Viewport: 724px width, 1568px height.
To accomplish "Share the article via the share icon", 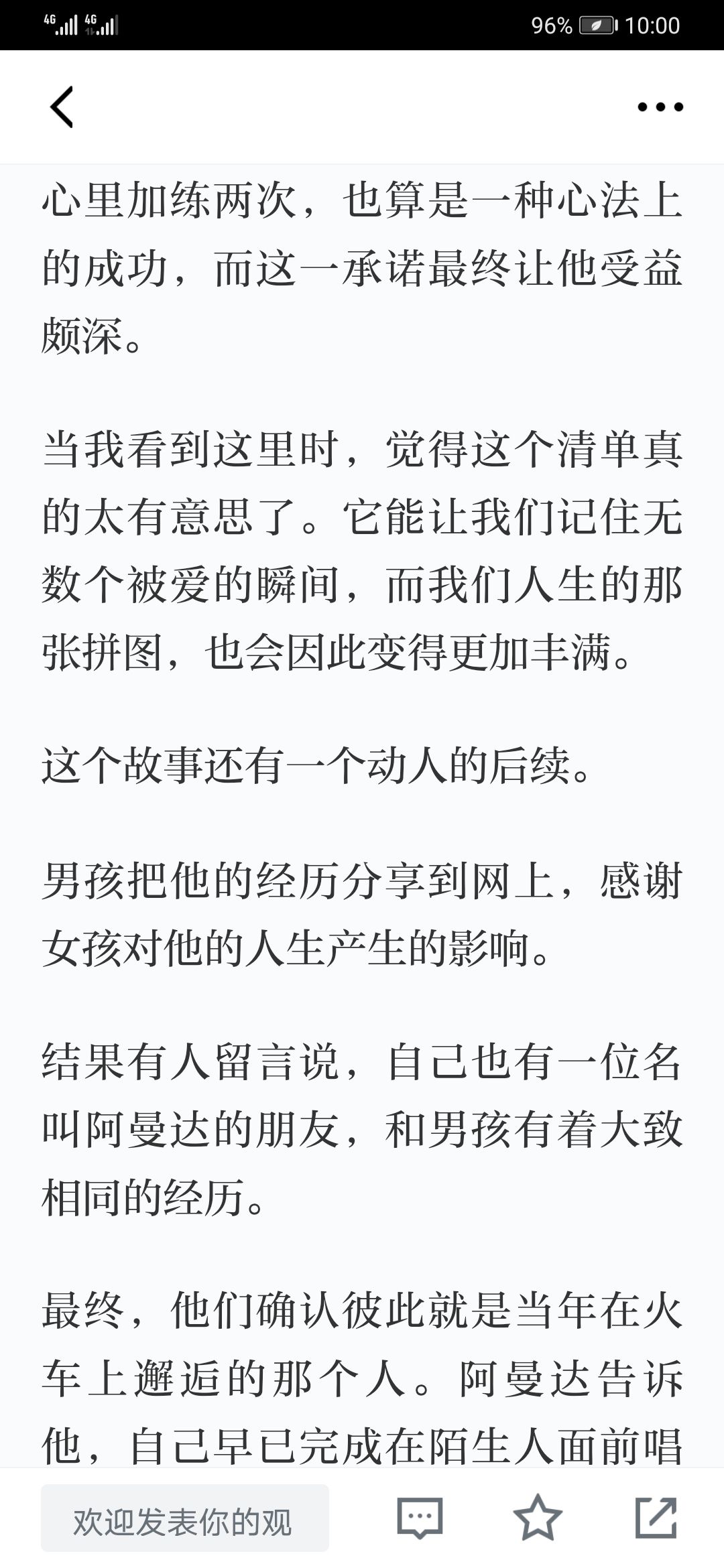I will pos(656,1517).
